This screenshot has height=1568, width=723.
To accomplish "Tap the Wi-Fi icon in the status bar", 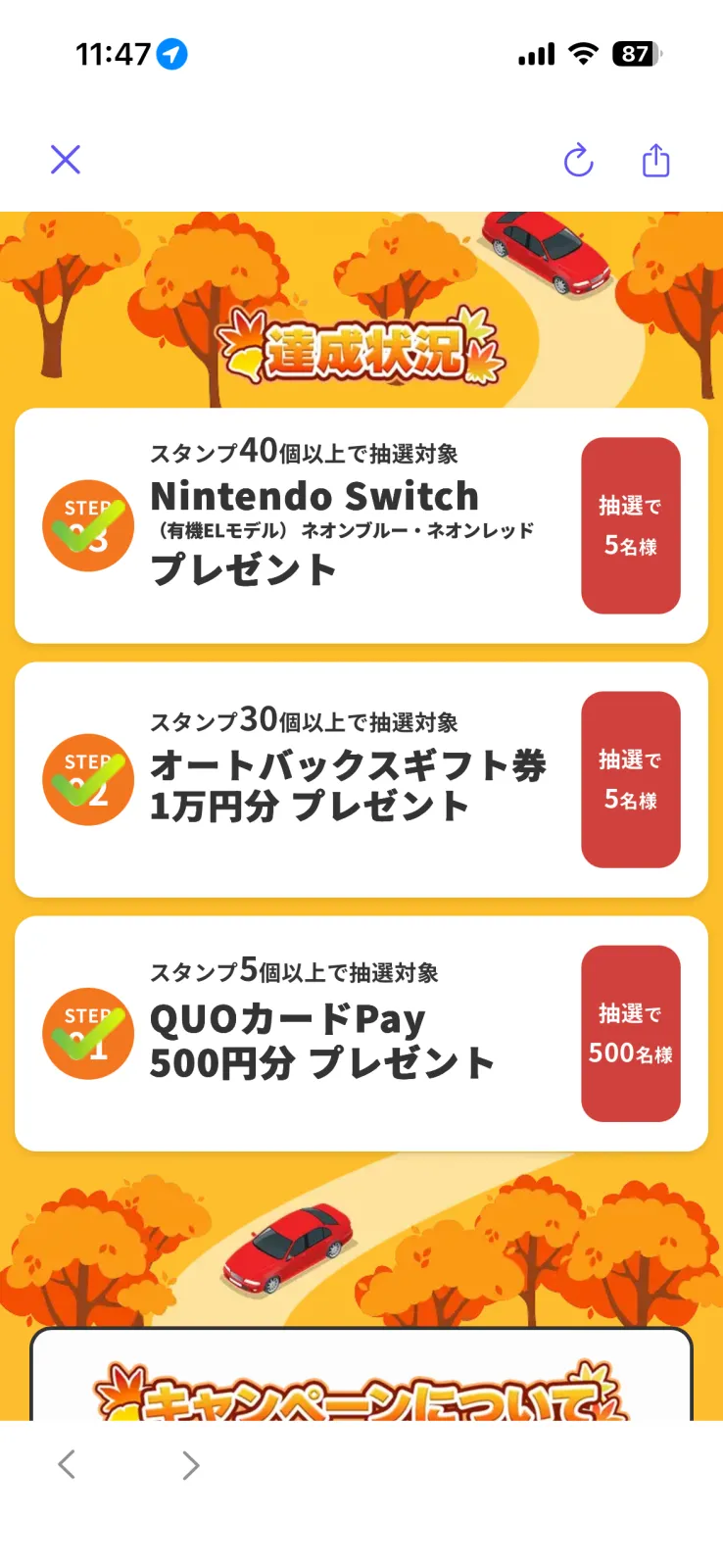I will (x=583, y=55).
